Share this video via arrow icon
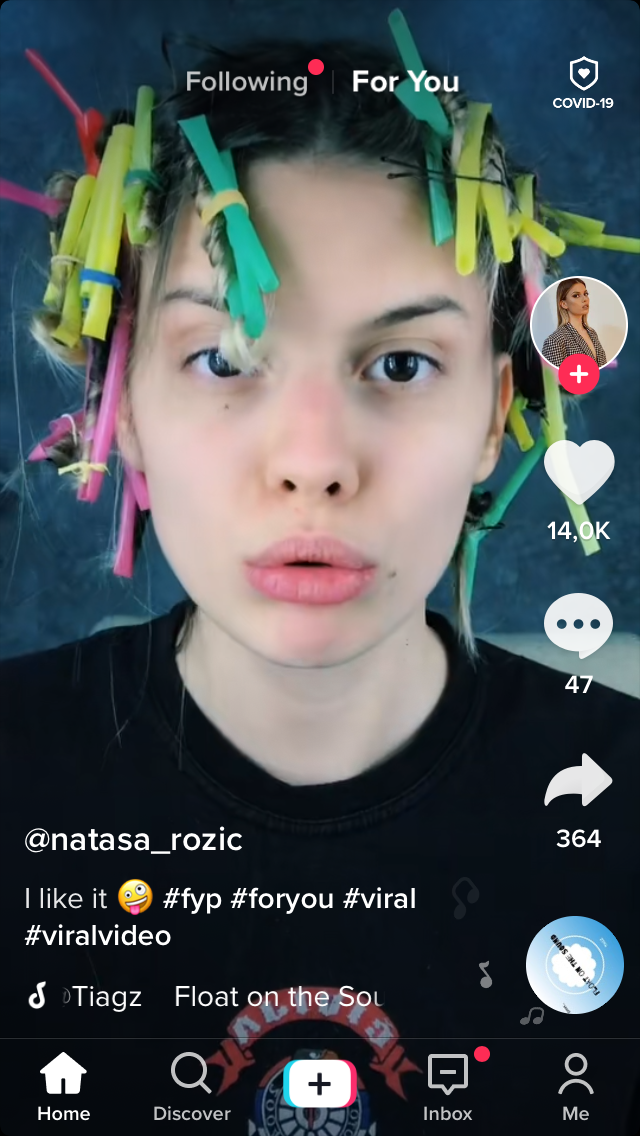Viewport: 640px width, 1136px height. pyautogui.click(x=578, y=781)
